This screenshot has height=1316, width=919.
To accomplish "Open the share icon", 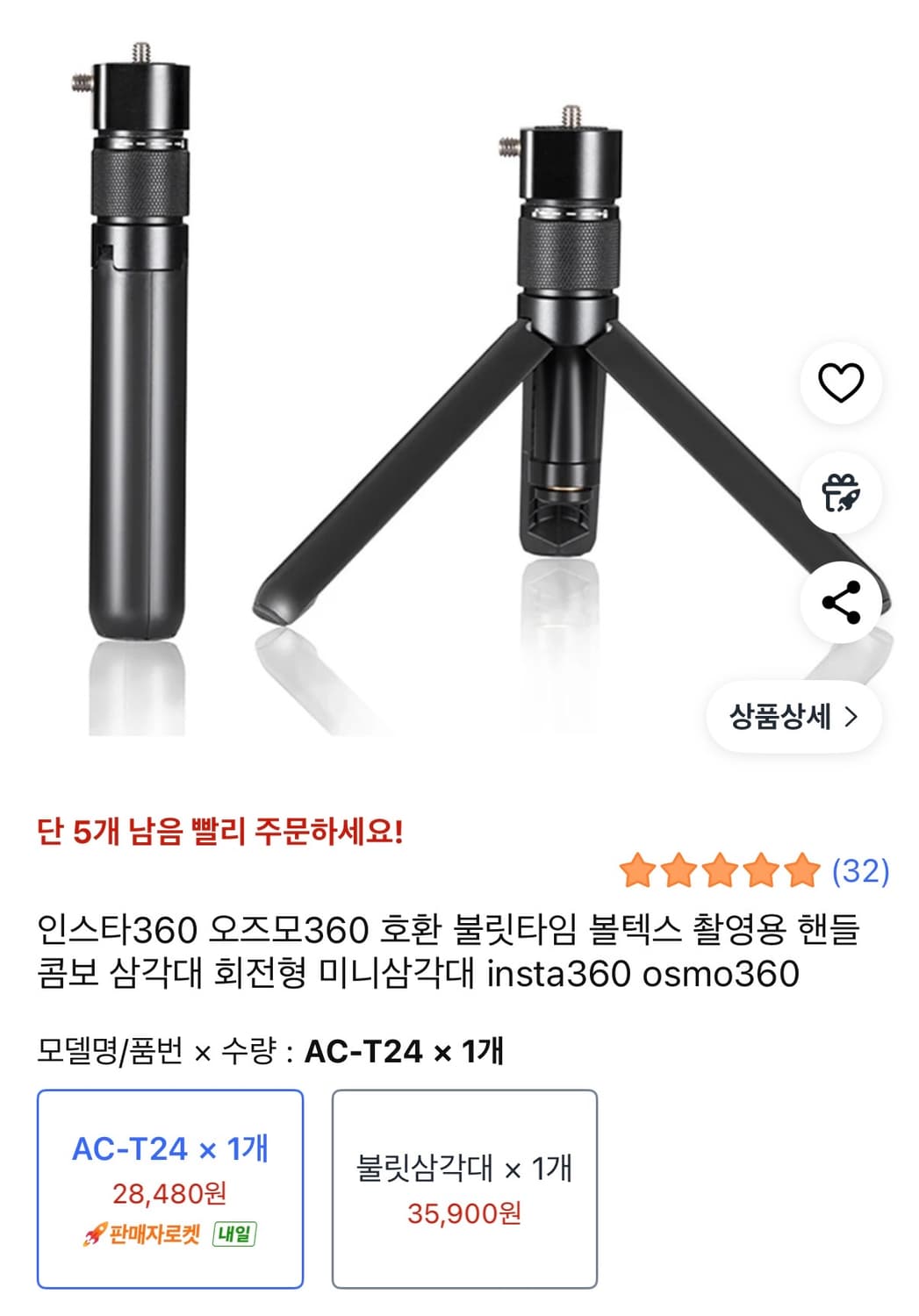I will click(x=841, y=602).
